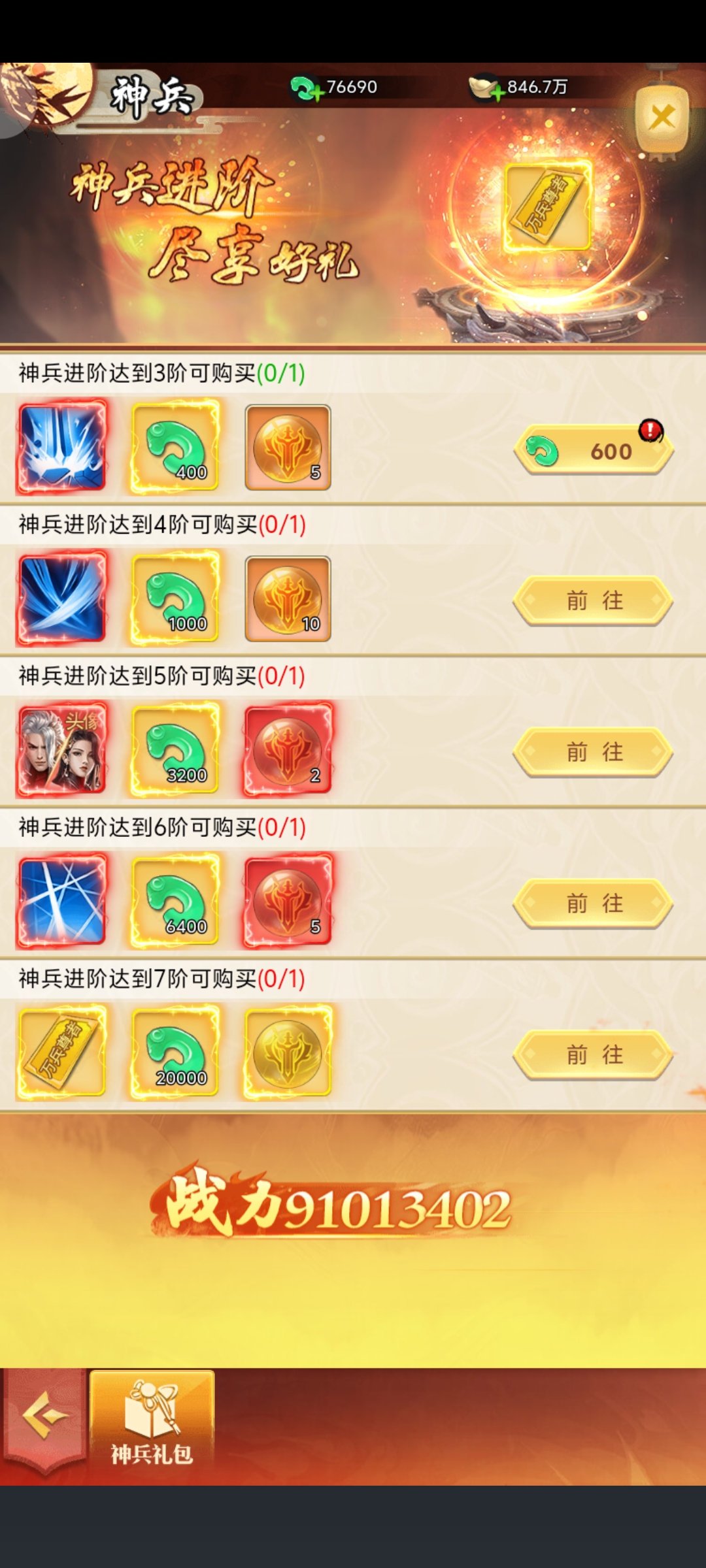View the 万兵尊者 token in the 7阶 pack
Viewport: 706px width, 1568px height.
62,1052
